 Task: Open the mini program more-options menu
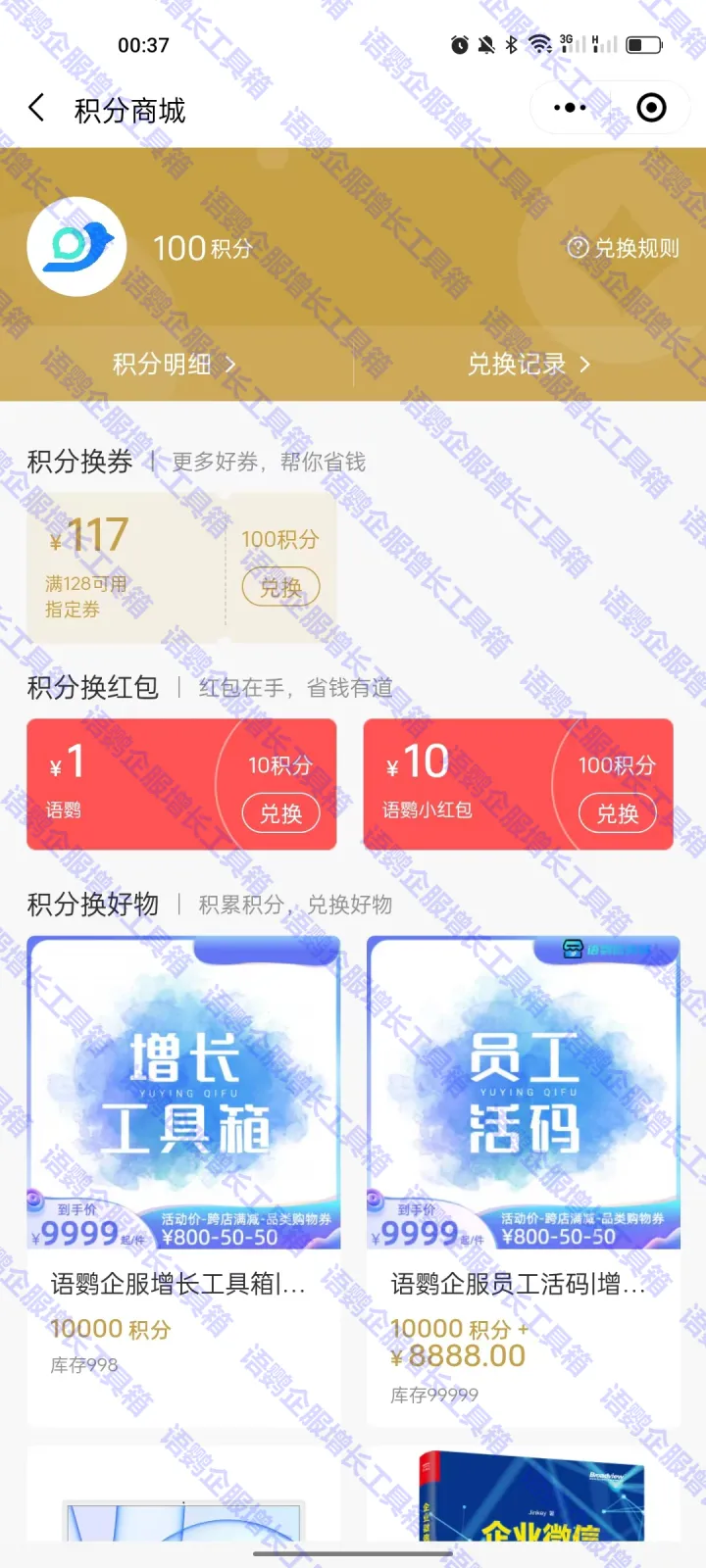[x=570, y=108]
